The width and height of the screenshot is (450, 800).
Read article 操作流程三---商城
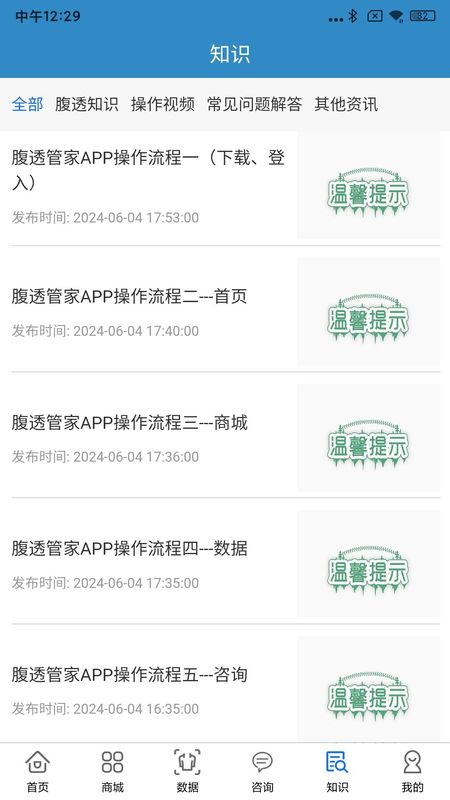pos(225,437)
